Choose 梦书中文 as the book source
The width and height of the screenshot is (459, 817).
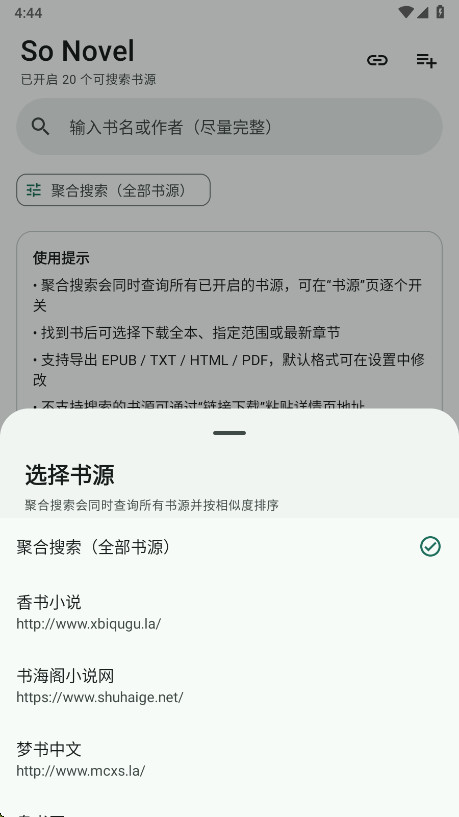click(229, 759)
